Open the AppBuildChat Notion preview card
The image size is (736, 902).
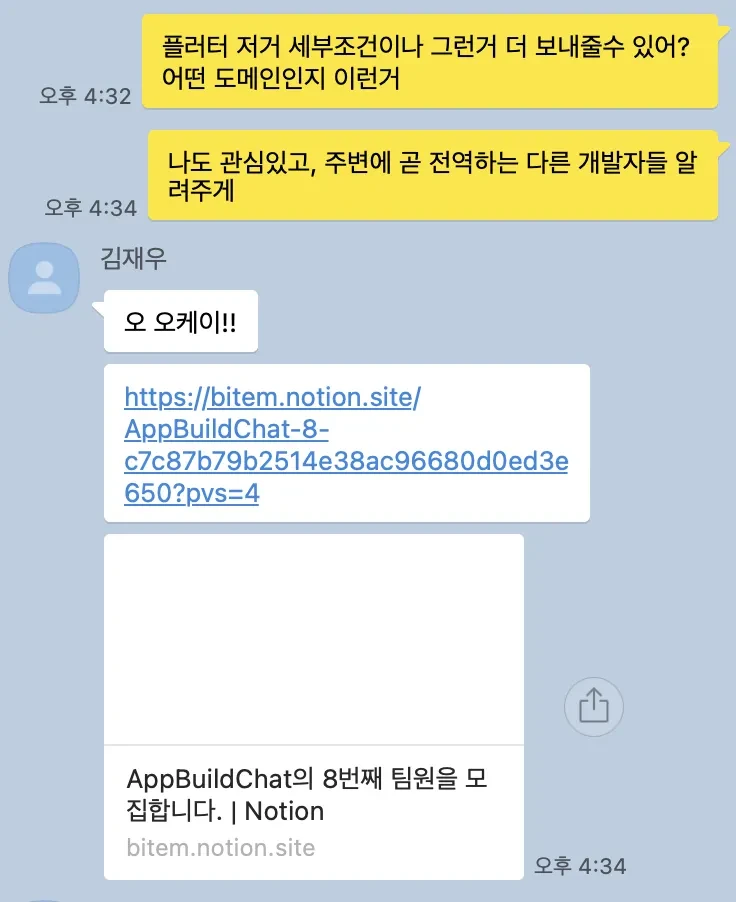tap(313, 706)
